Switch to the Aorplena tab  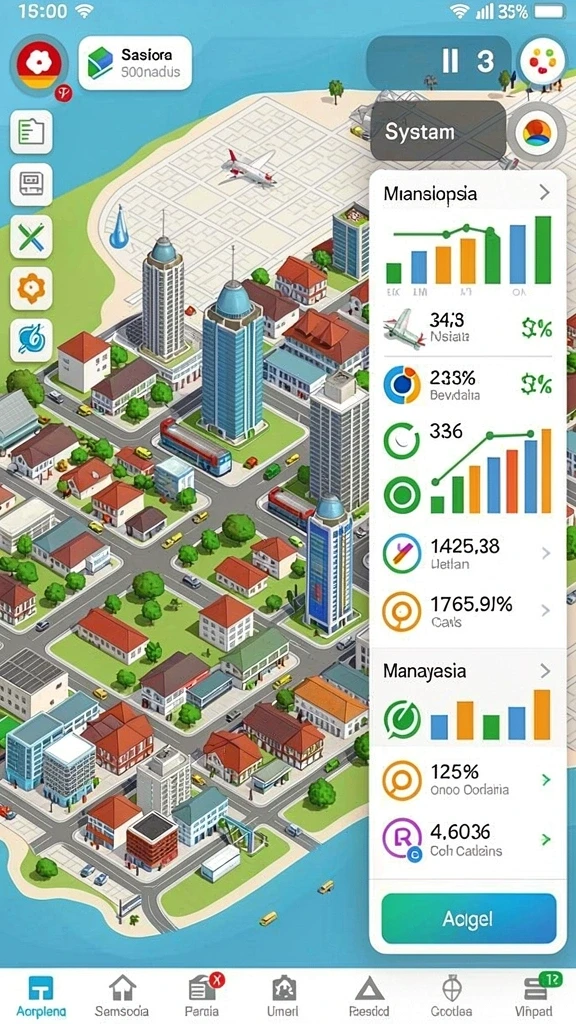tap(41, 997)
